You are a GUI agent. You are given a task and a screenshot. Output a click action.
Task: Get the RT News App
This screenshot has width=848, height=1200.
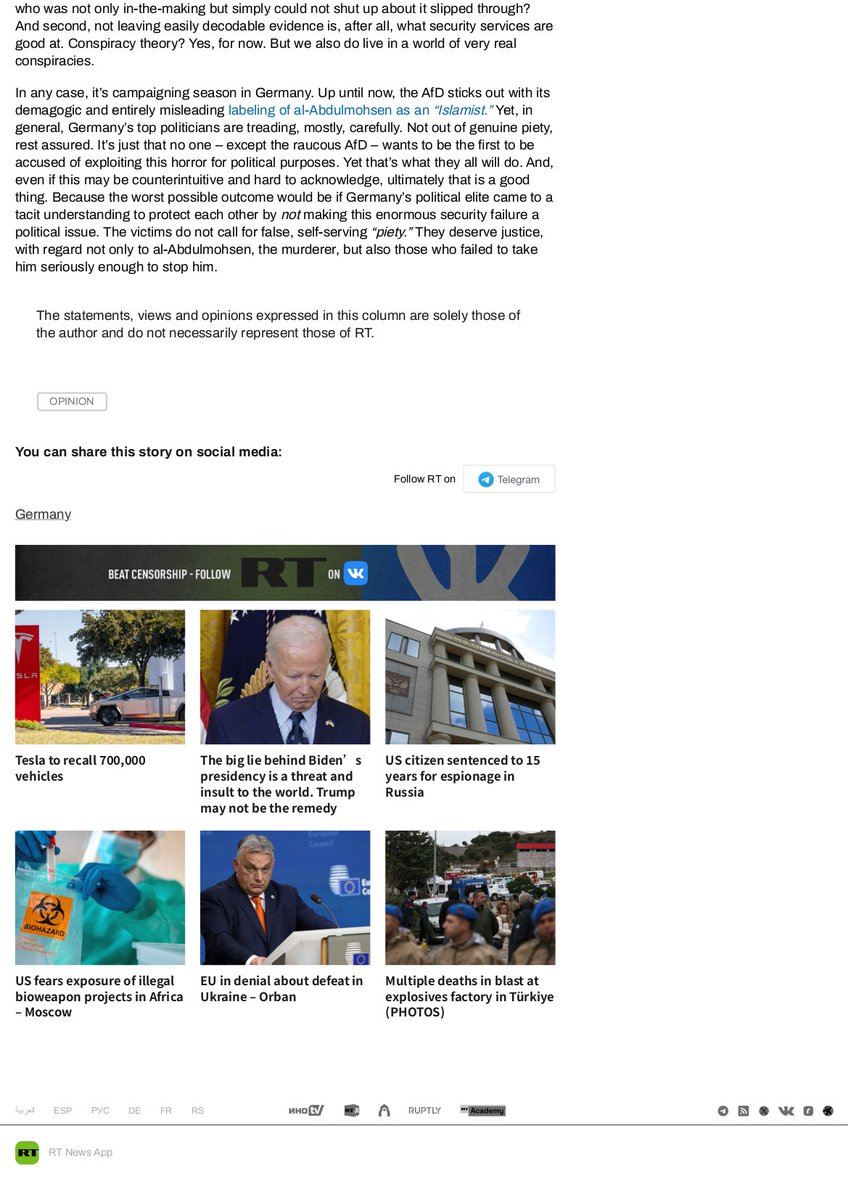(x=80, y=1152)
